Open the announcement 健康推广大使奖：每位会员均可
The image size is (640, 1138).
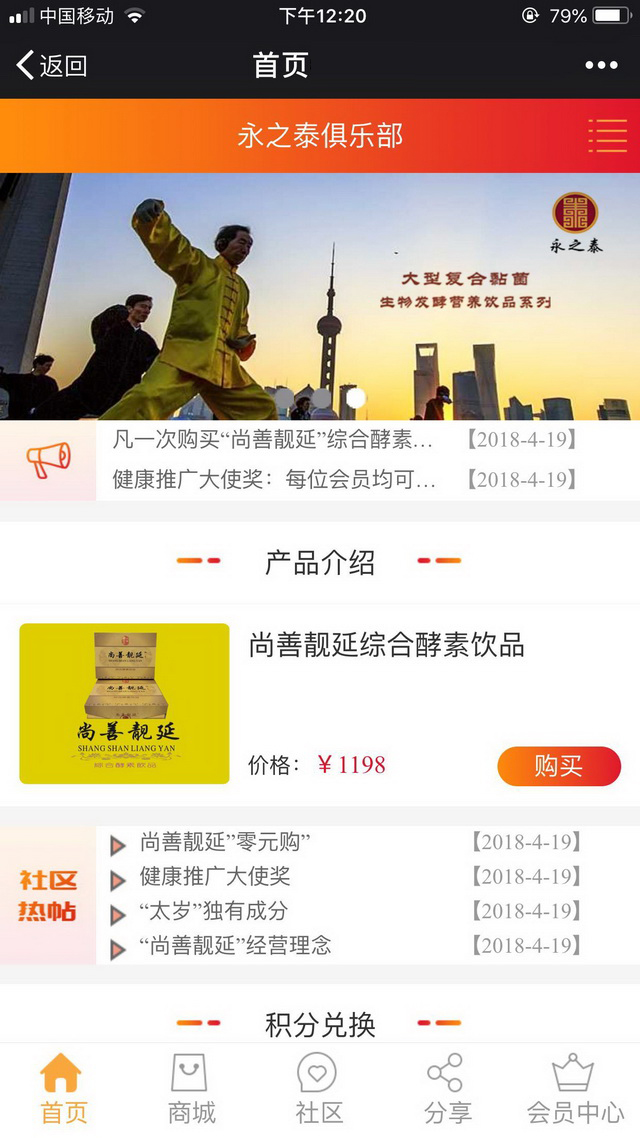[275, 480]
